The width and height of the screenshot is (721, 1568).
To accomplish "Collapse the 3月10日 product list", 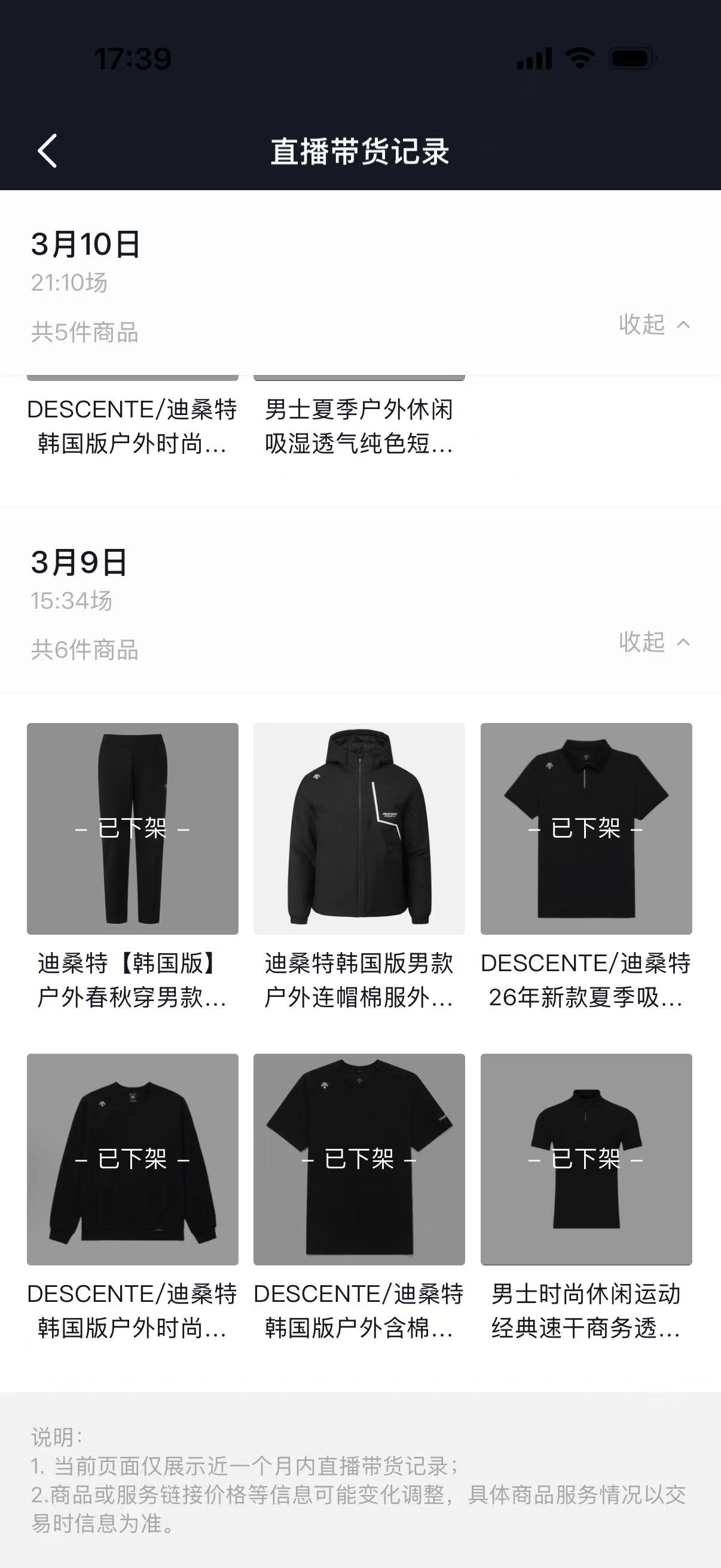I will point(653,325).
